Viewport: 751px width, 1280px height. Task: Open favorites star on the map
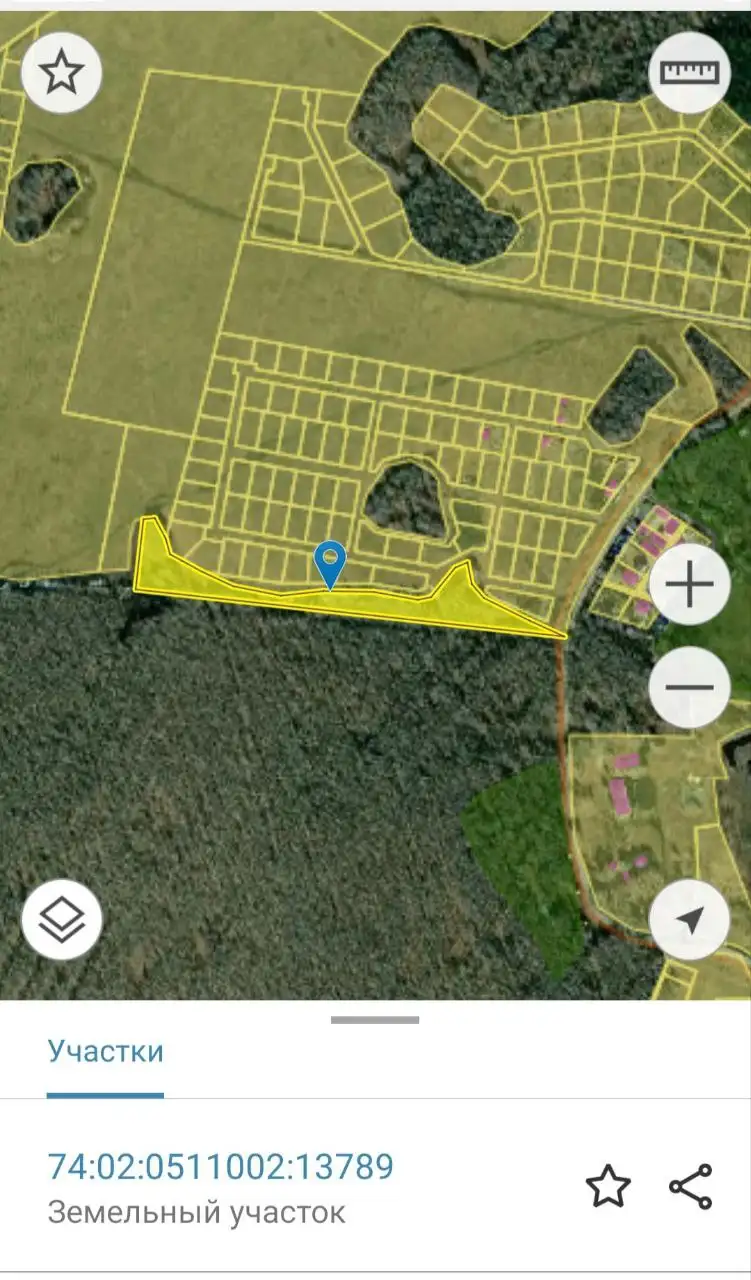[61, 72]
